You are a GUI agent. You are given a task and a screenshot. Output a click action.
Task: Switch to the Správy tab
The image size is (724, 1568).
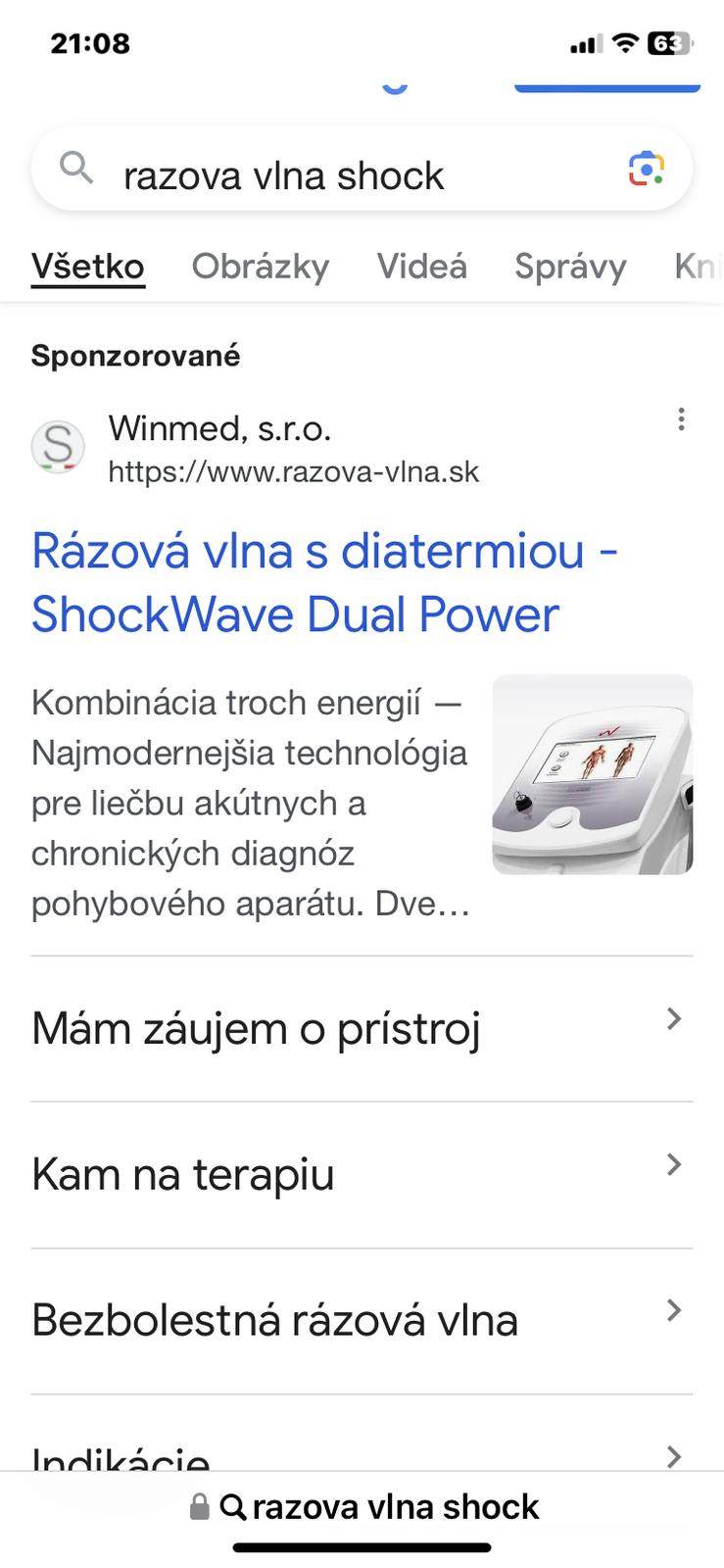click(x=570, y=267)
